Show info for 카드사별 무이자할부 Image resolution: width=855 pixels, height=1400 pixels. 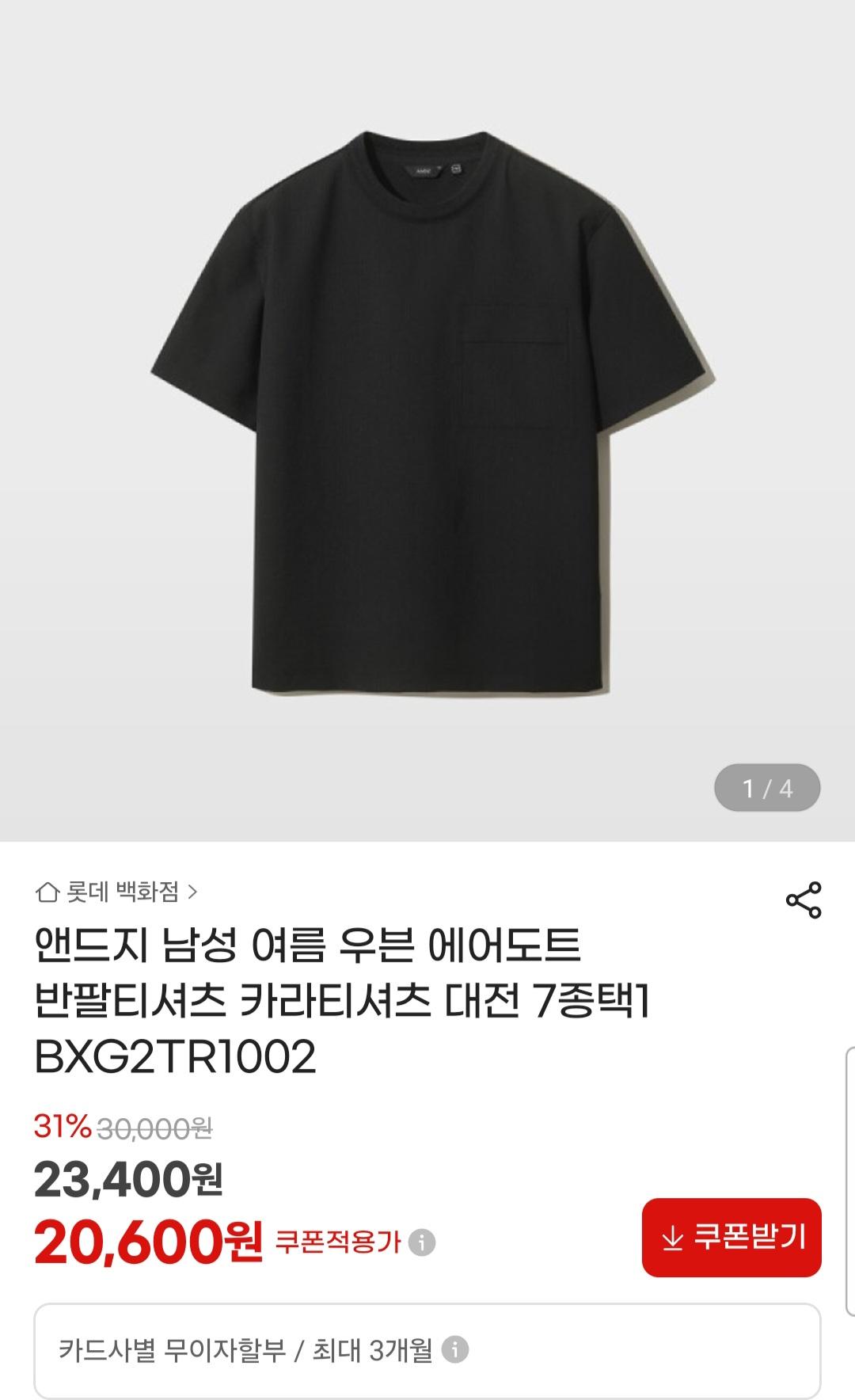coord(455,1349)
